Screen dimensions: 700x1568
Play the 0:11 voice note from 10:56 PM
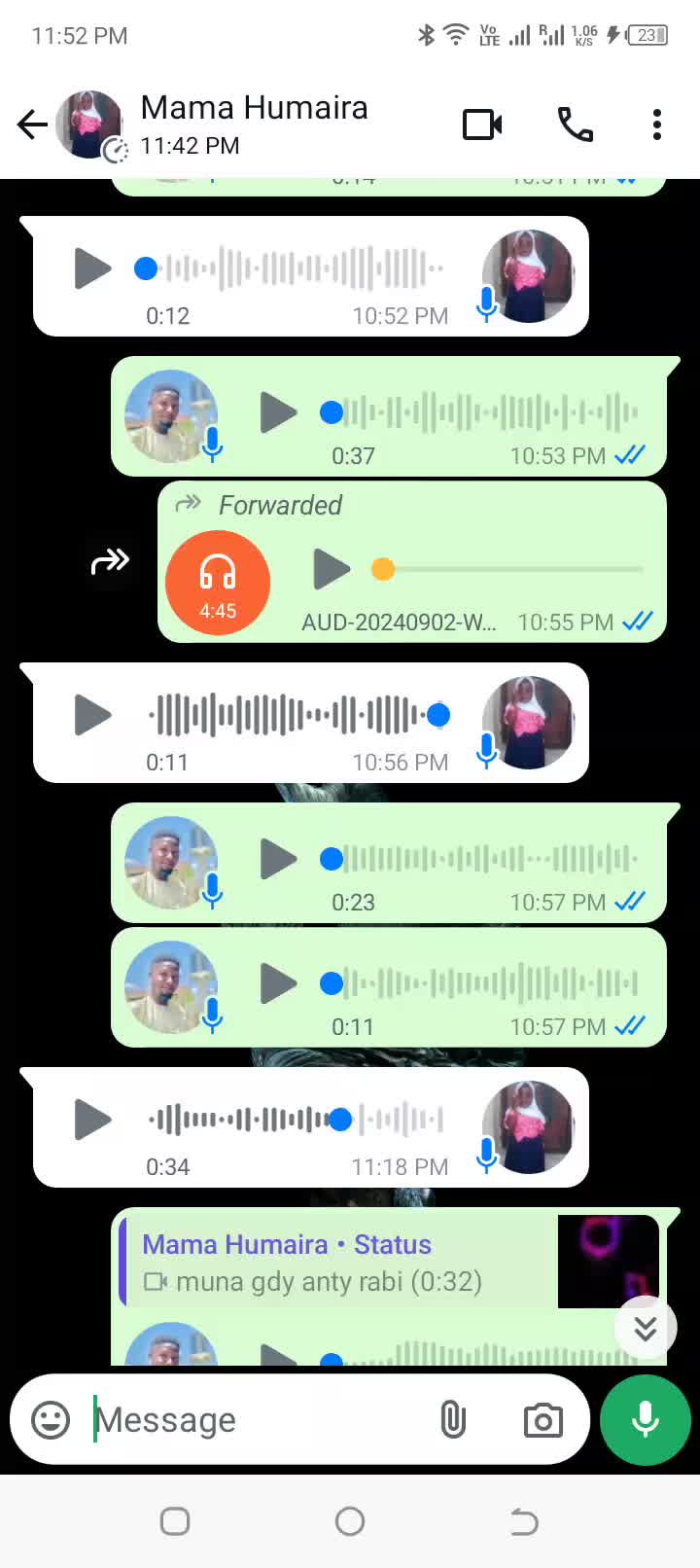(92, 715)
